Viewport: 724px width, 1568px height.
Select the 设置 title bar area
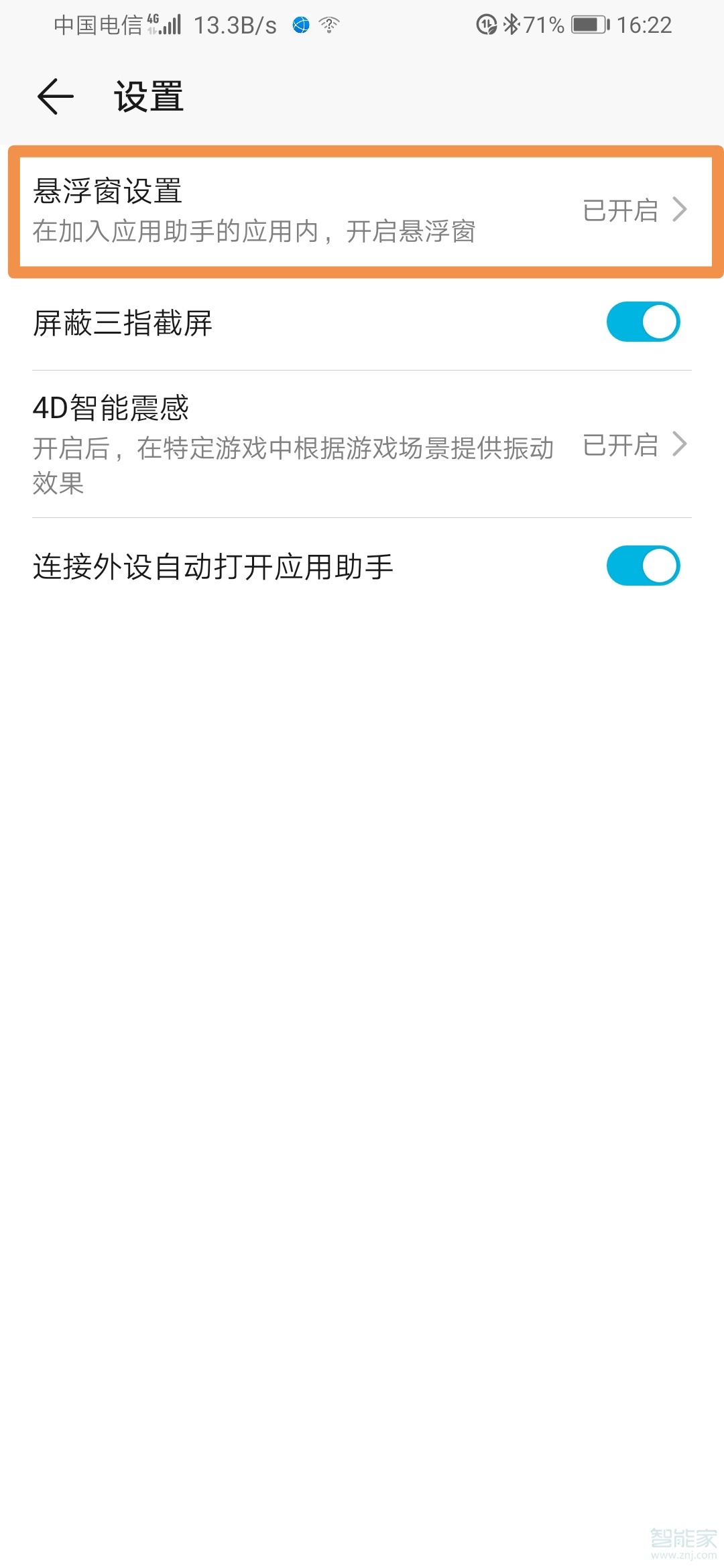pos(147,97)
